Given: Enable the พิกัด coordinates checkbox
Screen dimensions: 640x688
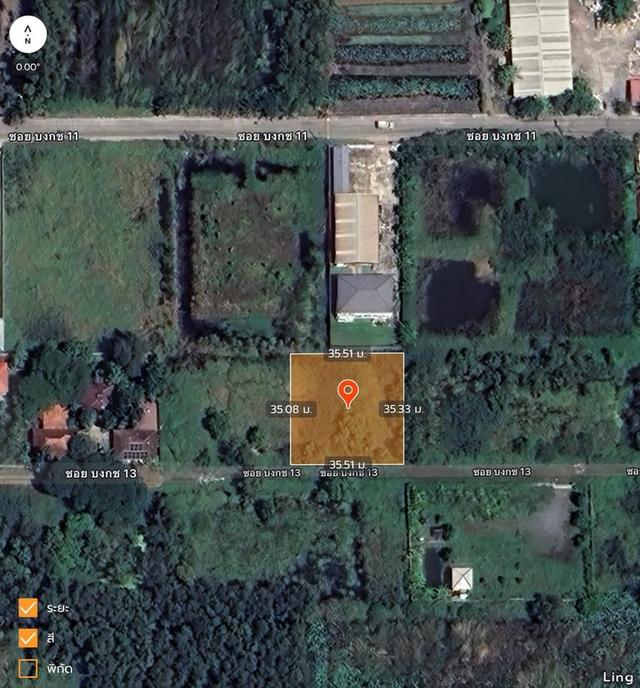Looking at the screenshot, I should point(28,666).
